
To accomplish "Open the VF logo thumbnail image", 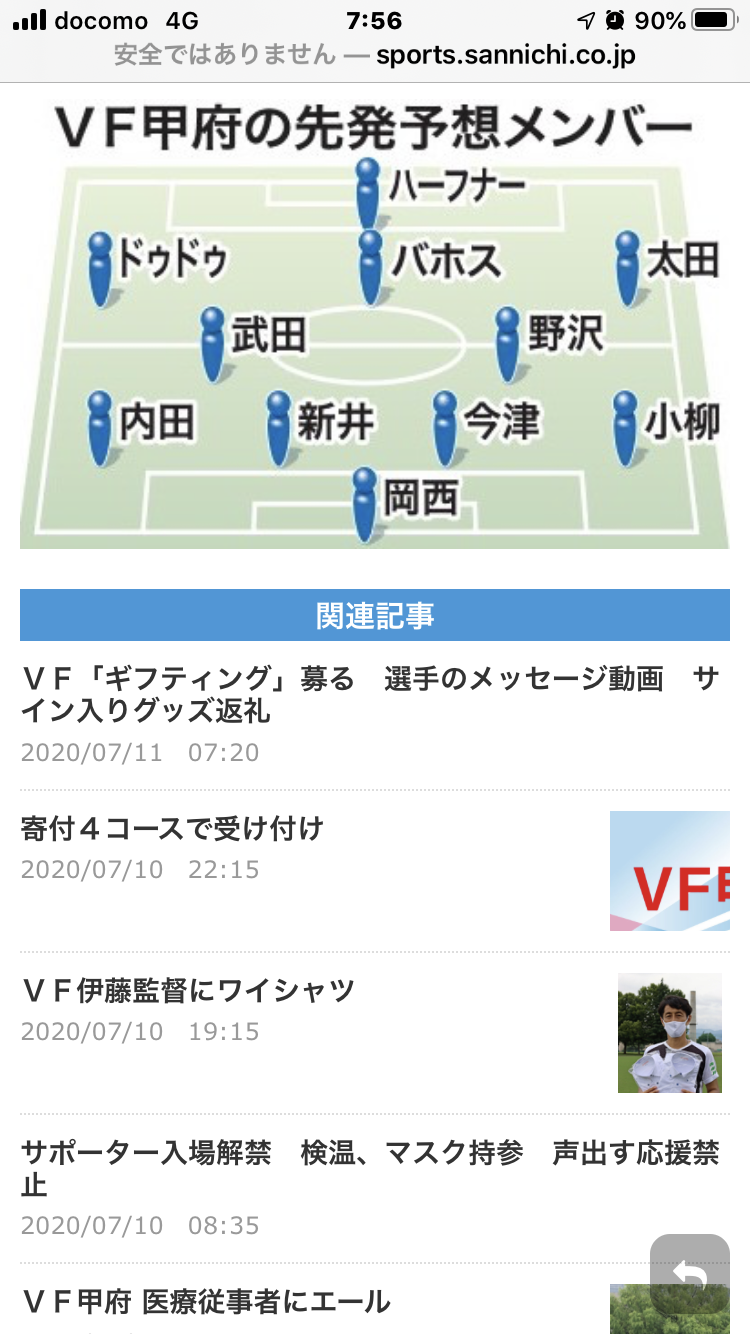I will pyautogui.click(x=669, y=871).
